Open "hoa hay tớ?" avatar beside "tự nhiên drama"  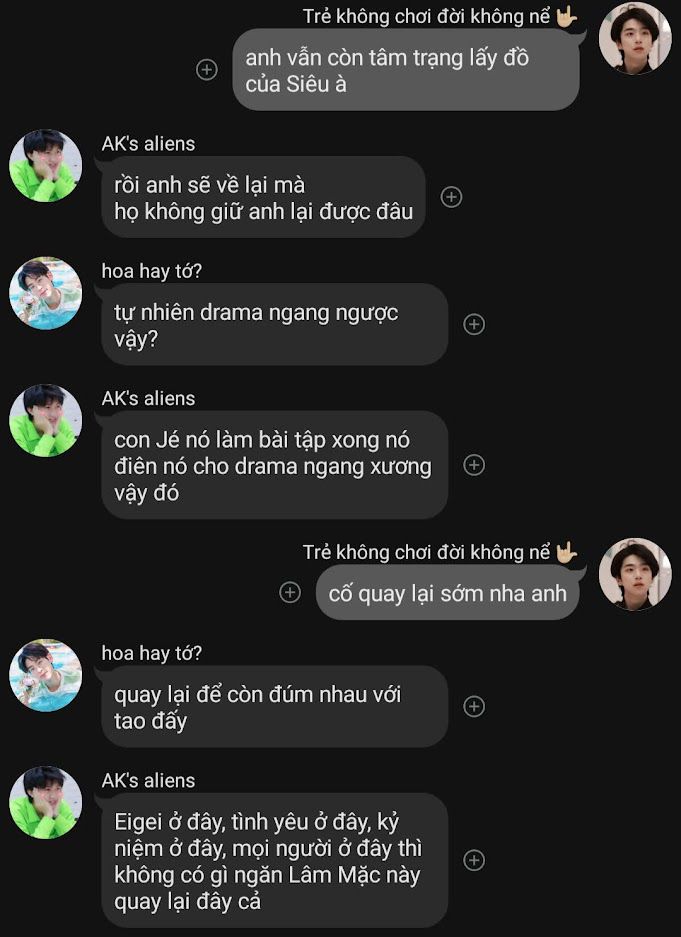(45, 293)
